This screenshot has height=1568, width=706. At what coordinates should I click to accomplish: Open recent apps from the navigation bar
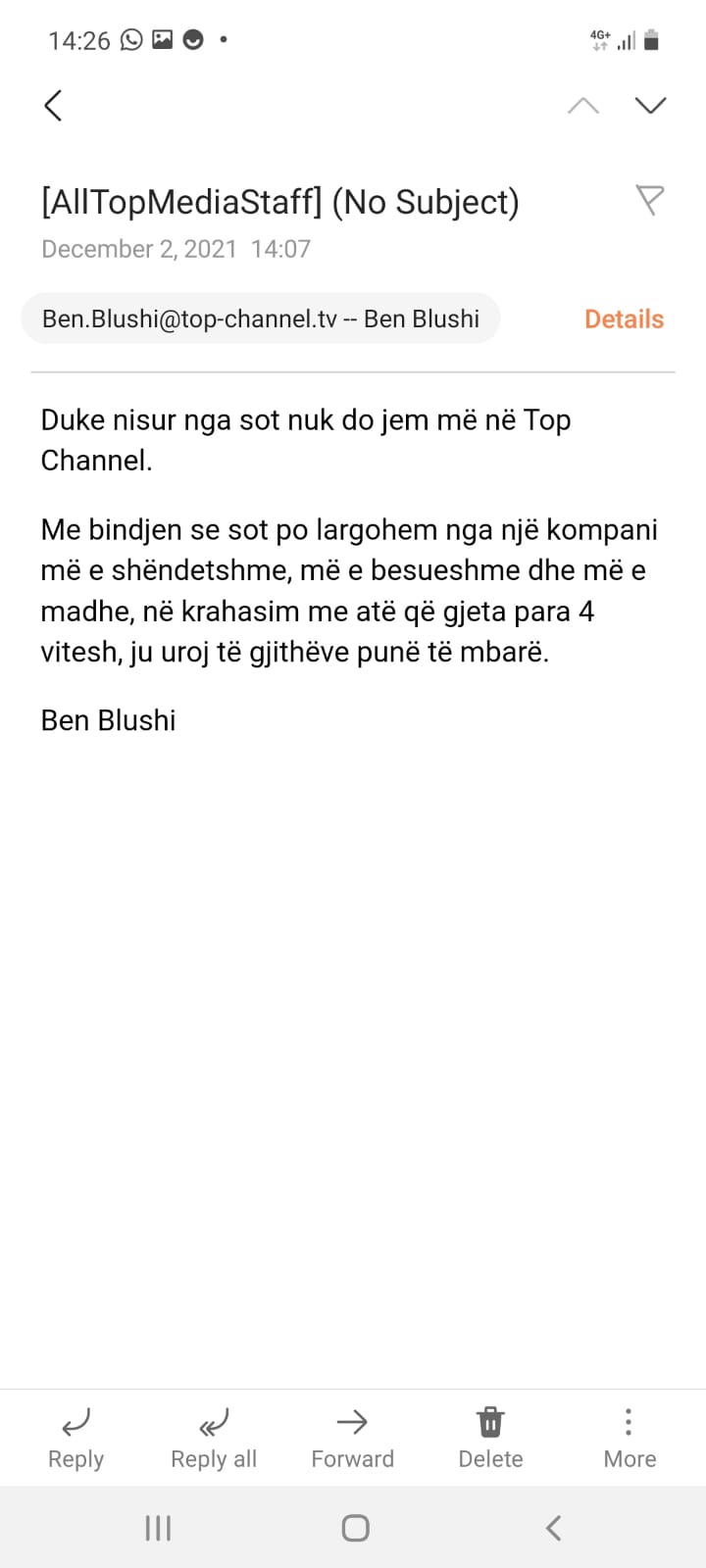click(x=158, y=1527)
